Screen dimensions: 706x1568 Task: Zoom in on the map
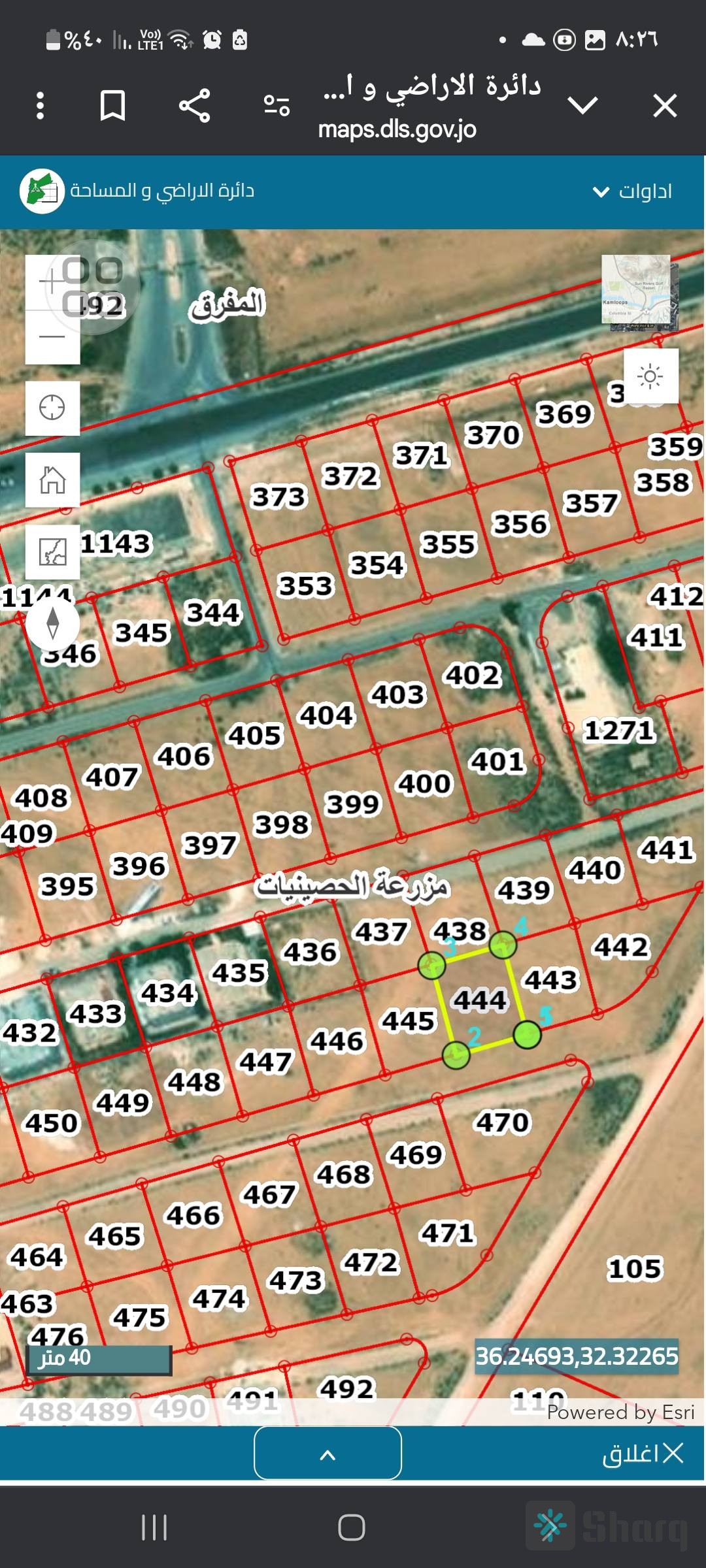point(52,283)
